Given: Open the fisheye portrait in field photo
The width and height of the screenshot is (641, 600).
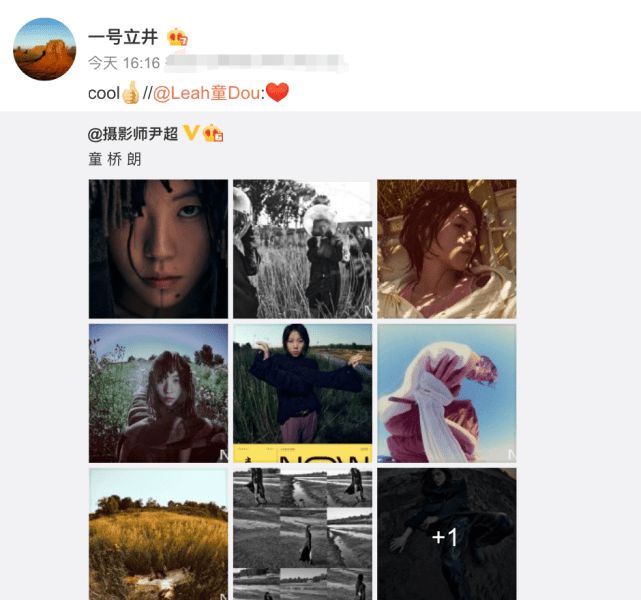Looking at the screenshot, I should pos(158,392).
